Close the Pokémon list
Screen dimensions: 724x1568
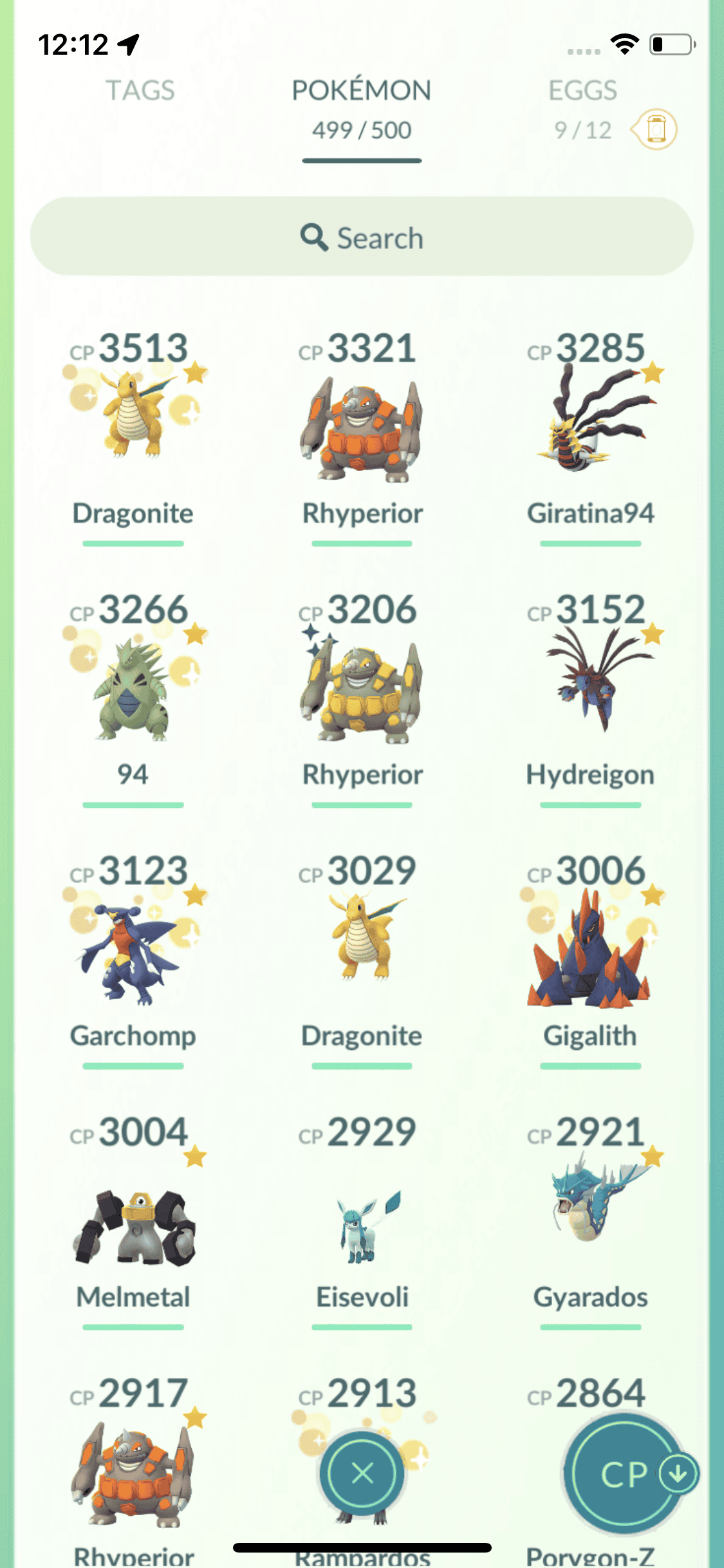(x=362, y=1473)
